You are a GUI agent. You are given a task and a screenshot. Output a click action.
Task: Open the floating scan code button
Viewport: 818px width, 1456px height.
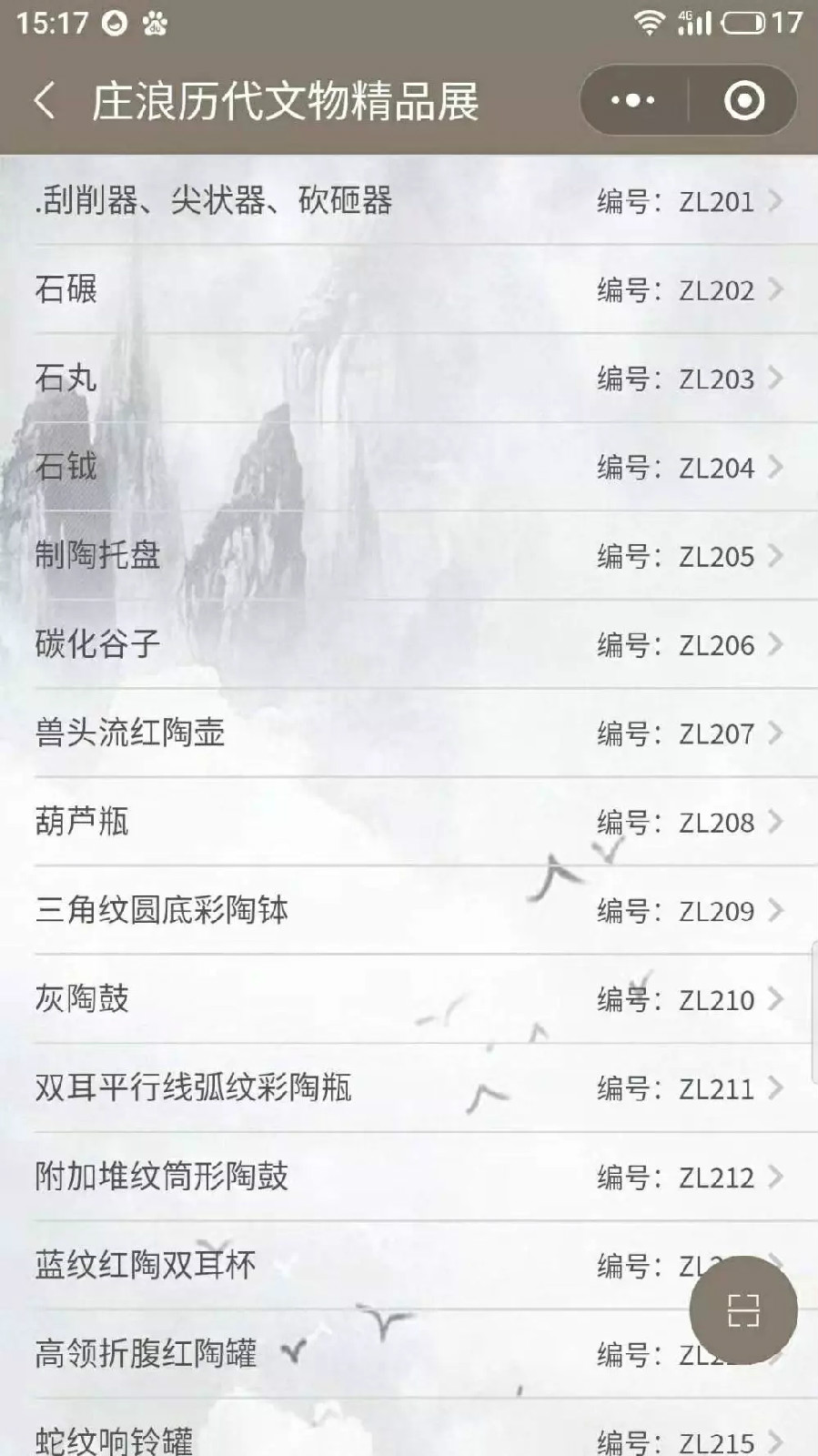click(742, 1310)
